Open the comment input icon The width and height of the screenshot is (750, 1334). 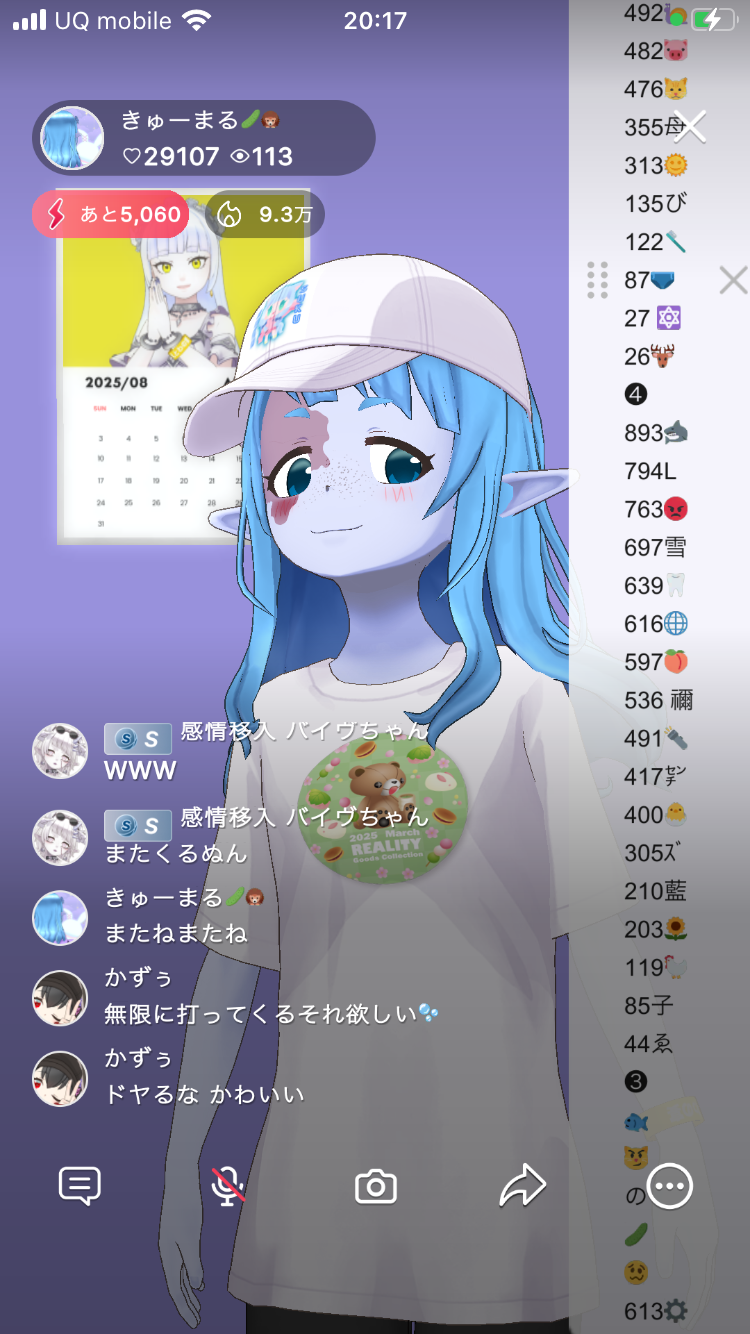tap(80, 1186)
